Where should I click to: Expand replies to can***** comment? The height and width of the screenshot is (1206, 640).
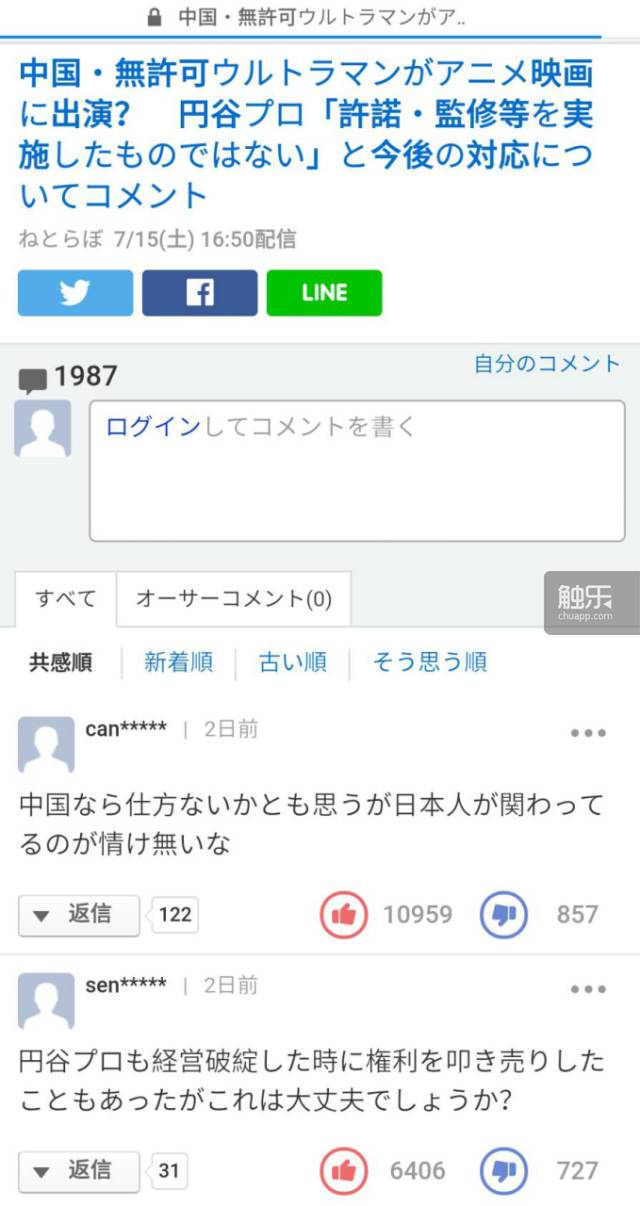tap(79, 914)
